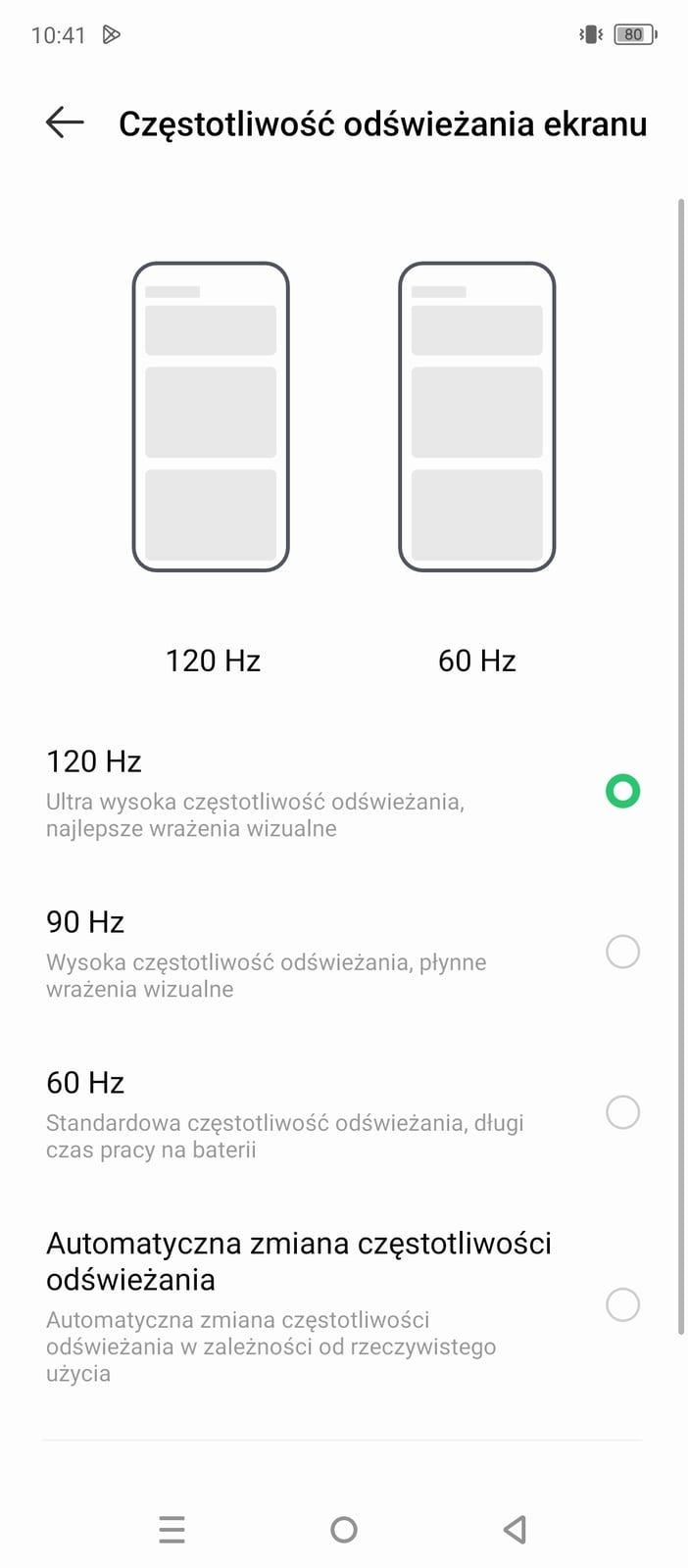The width and height of the screenshot is (688, 1568).
Task: Open recent apps from navigation bar
Action: click(172, 1529)
